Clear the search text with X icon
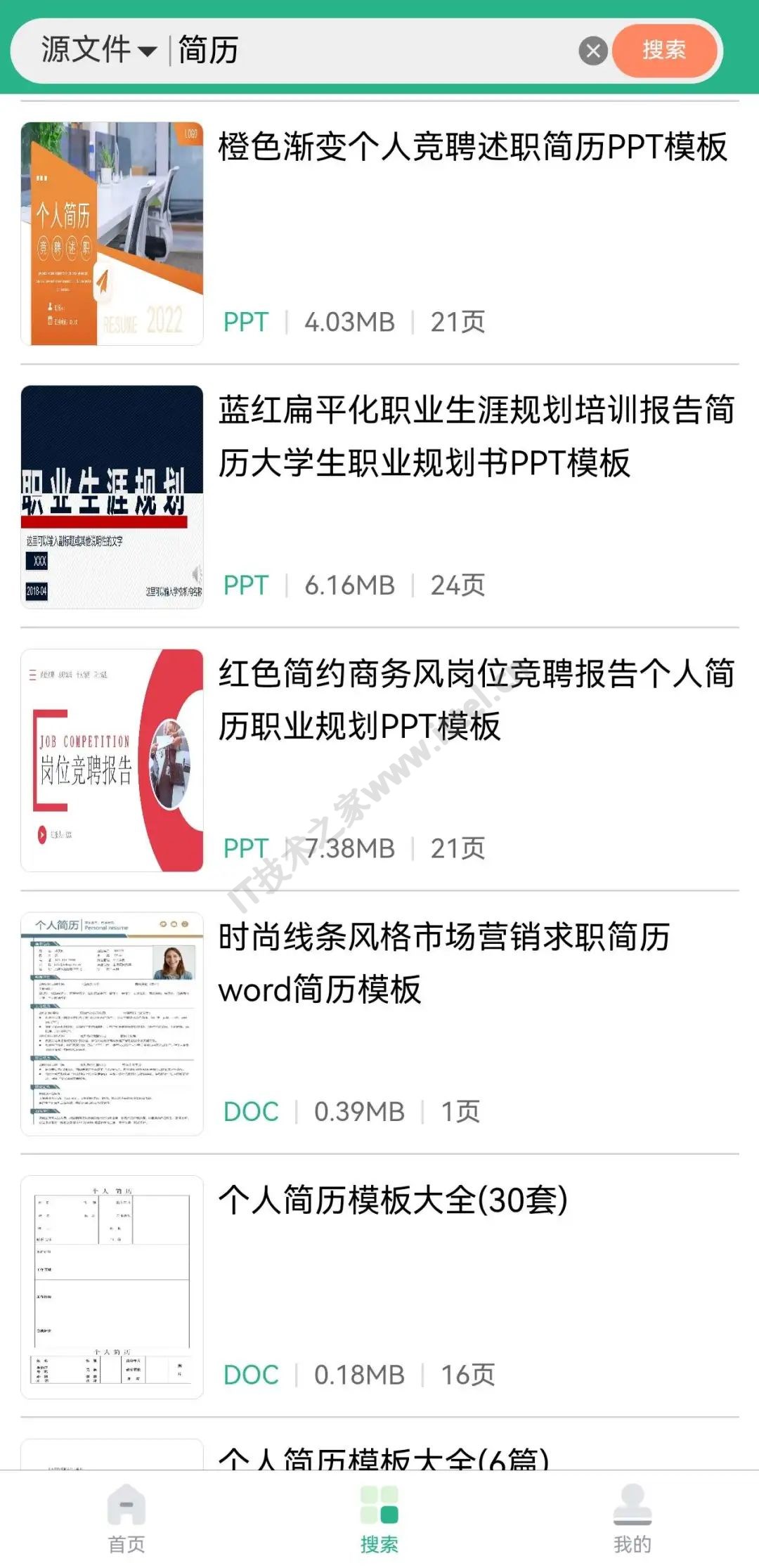The height and width of the screenshot is (1568, 759). (593, 51)
